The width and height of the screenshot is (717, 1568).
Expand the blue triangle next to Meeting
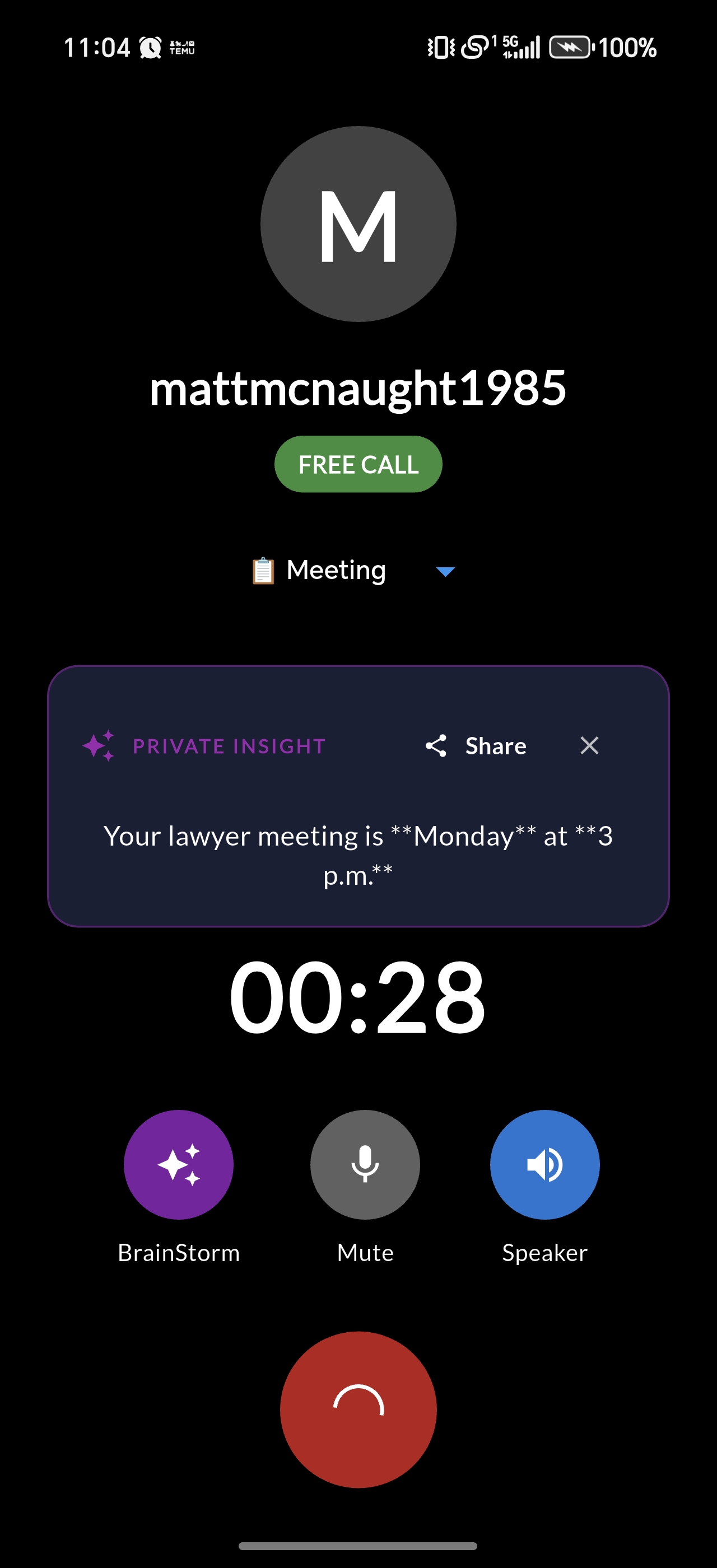tap(446, 570)
